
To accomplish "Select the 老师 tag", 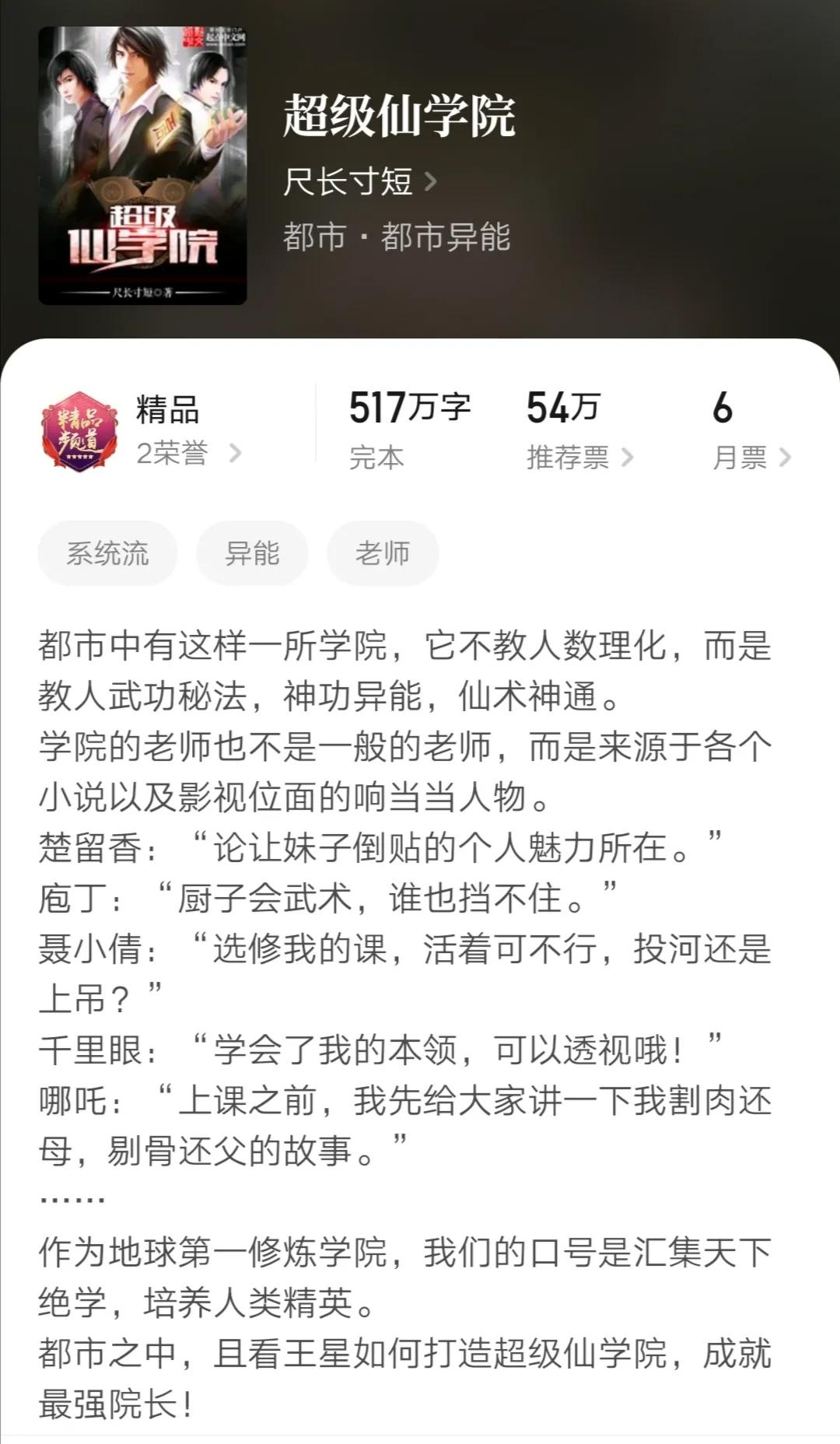I will [x=383, y=552].
